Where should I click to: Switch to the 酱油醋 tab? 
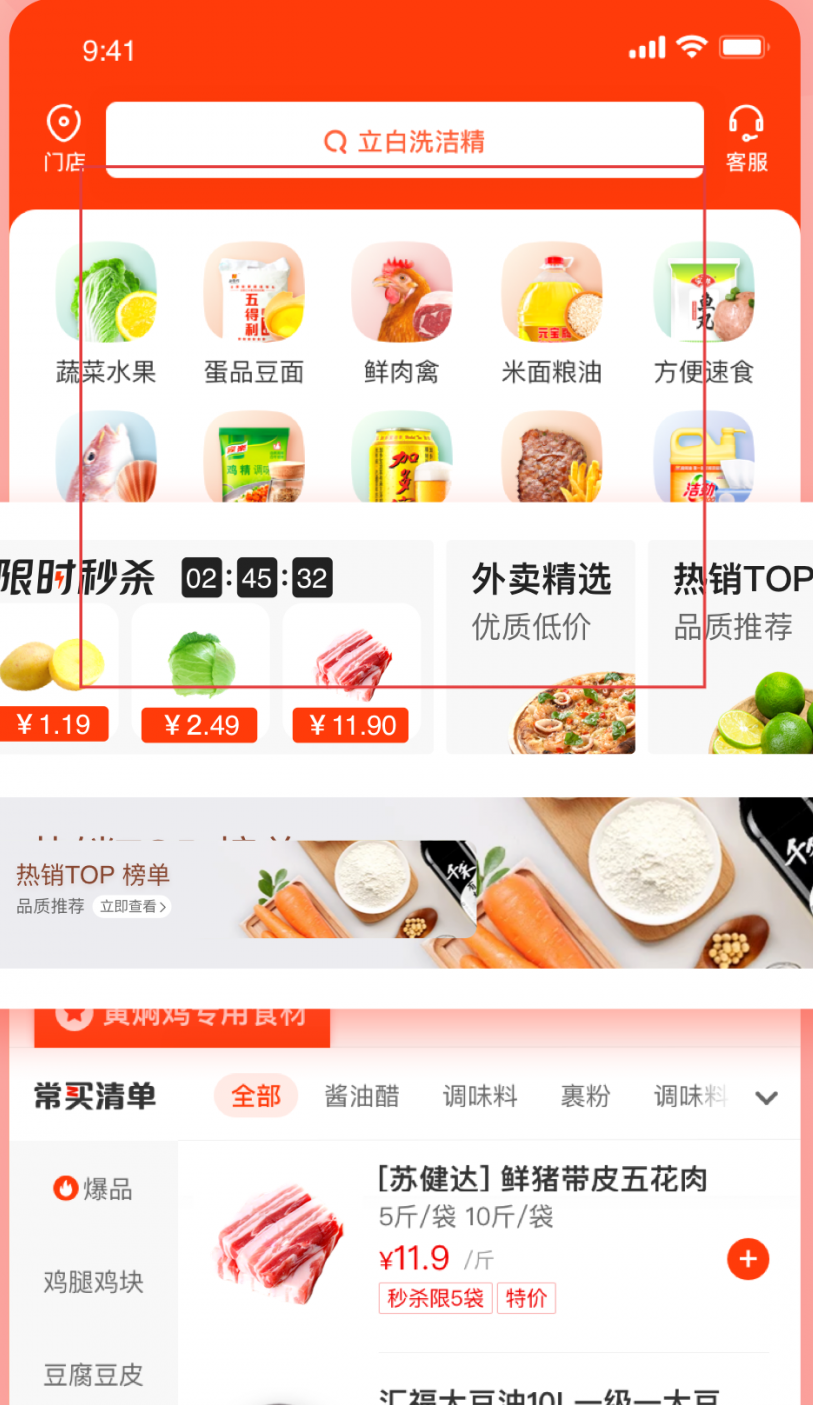(x=362, y=1096)
